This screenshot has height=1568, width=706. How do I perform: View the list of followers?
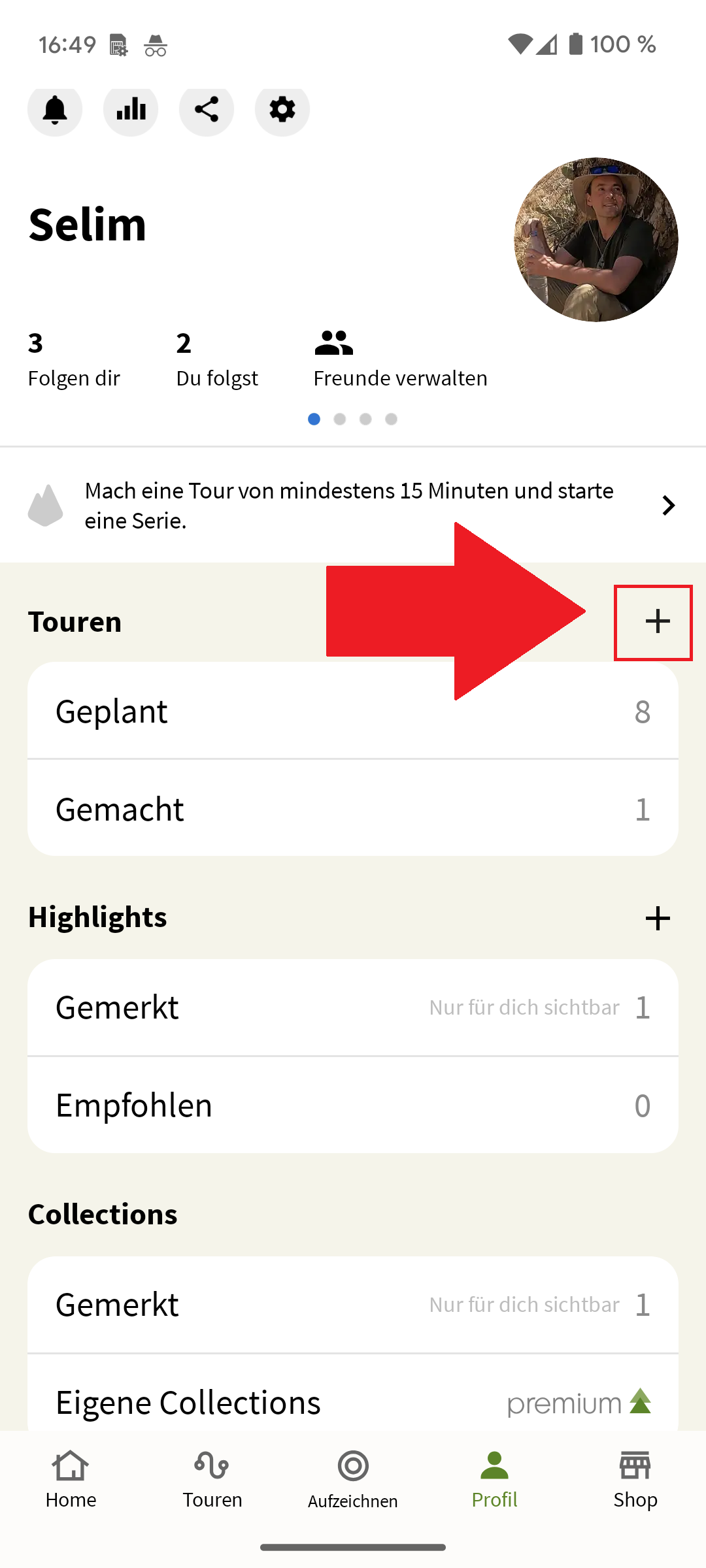pos(74,359)
